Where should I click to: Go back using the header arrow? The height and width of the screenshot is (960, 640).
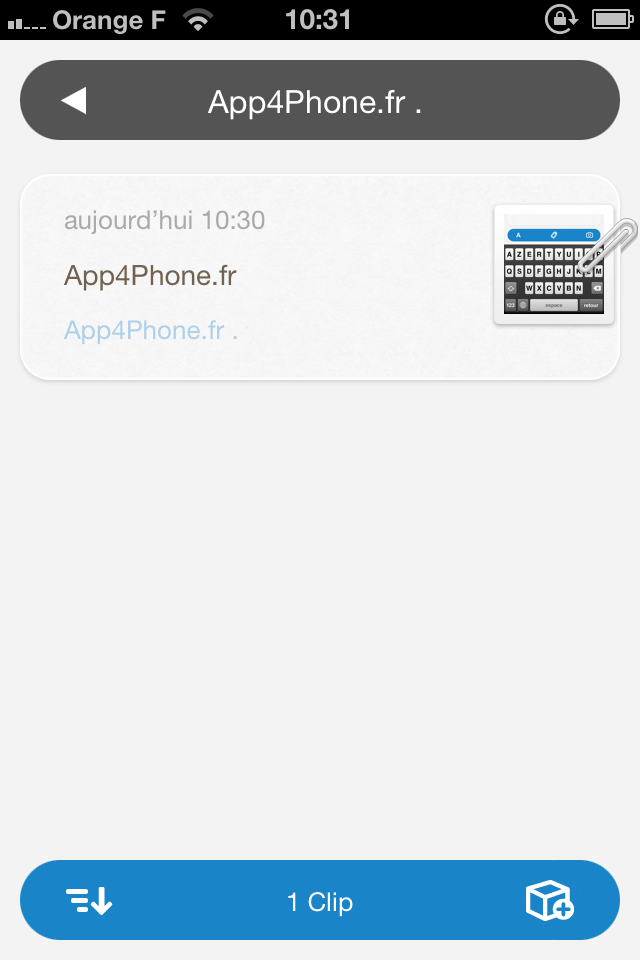[74, 101]
